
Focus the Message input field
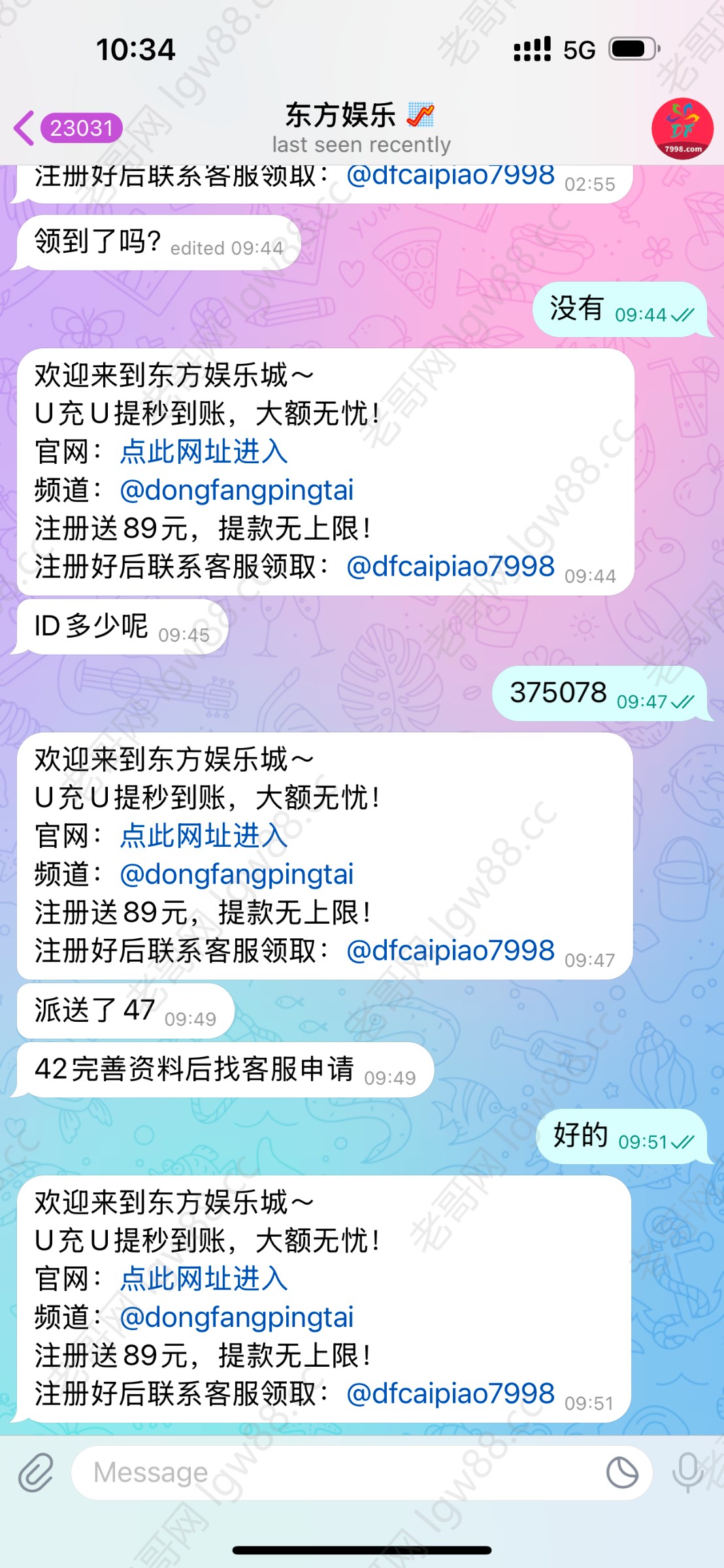(x=340, y=1473)
